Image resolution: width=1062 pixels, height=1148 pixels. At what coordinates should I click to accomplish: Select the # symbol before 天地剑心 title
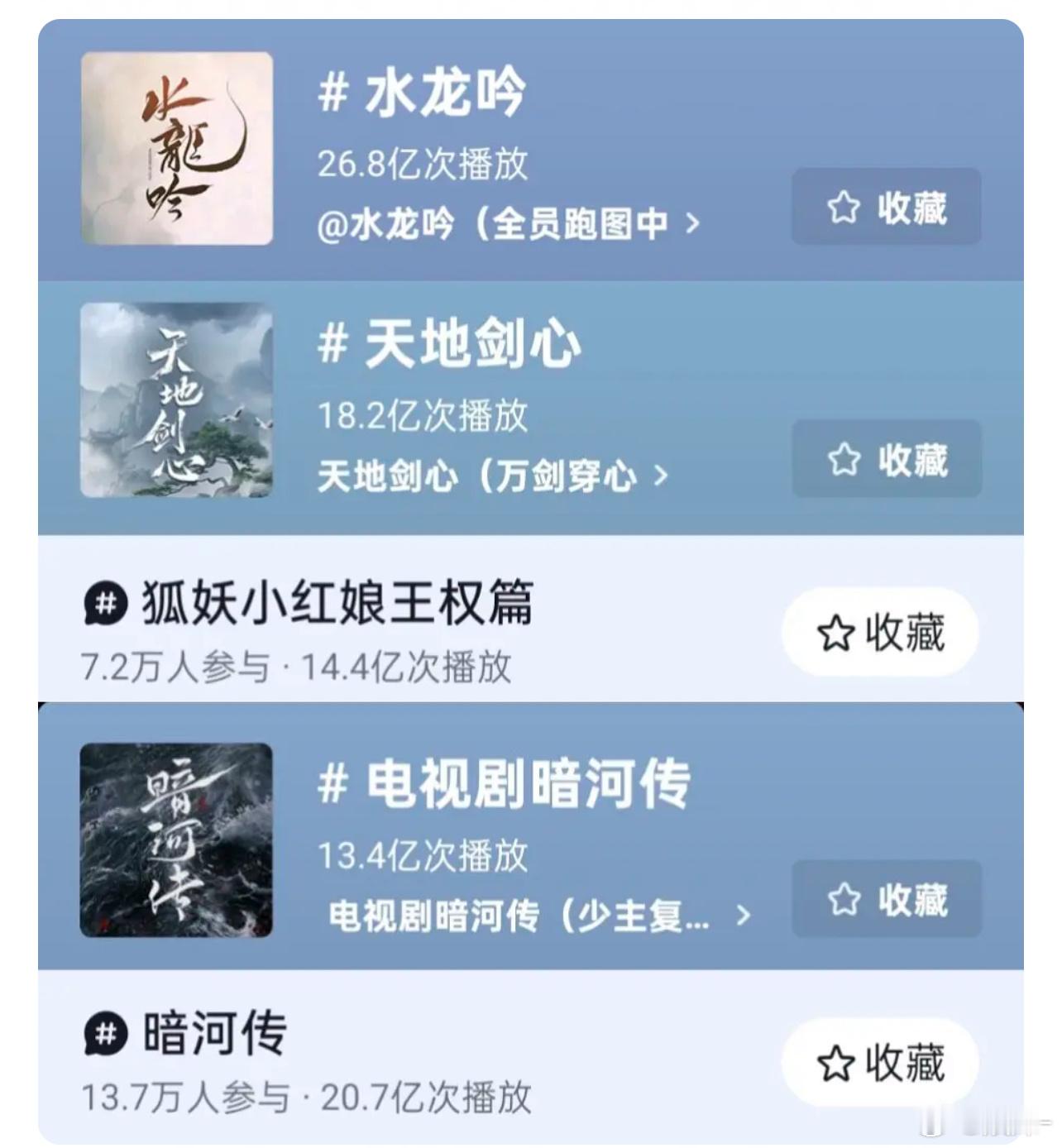coord(334,345)
